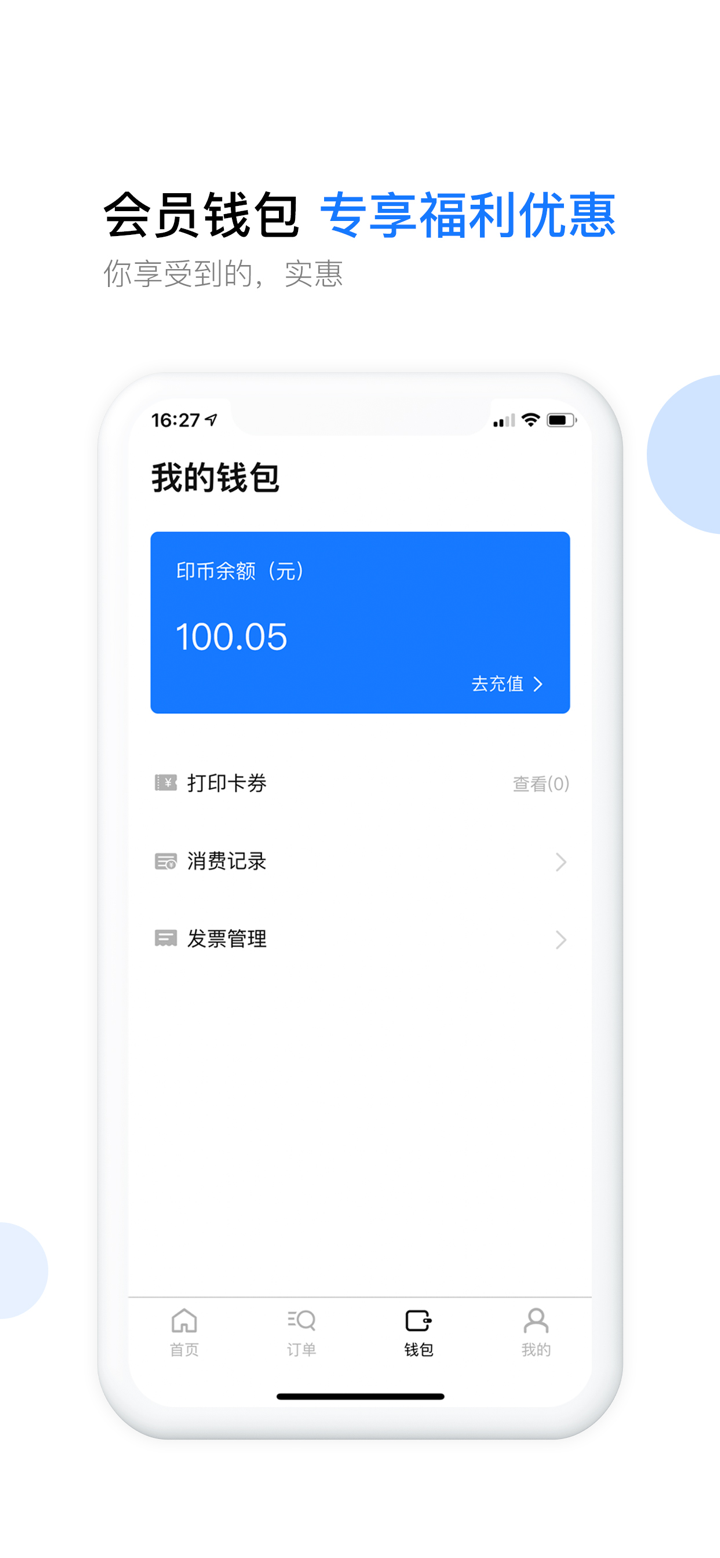The height and width of the screenshot is (1558, 720).
Task: Click the 消费记录 records icon
Action: tap(166, 862)
